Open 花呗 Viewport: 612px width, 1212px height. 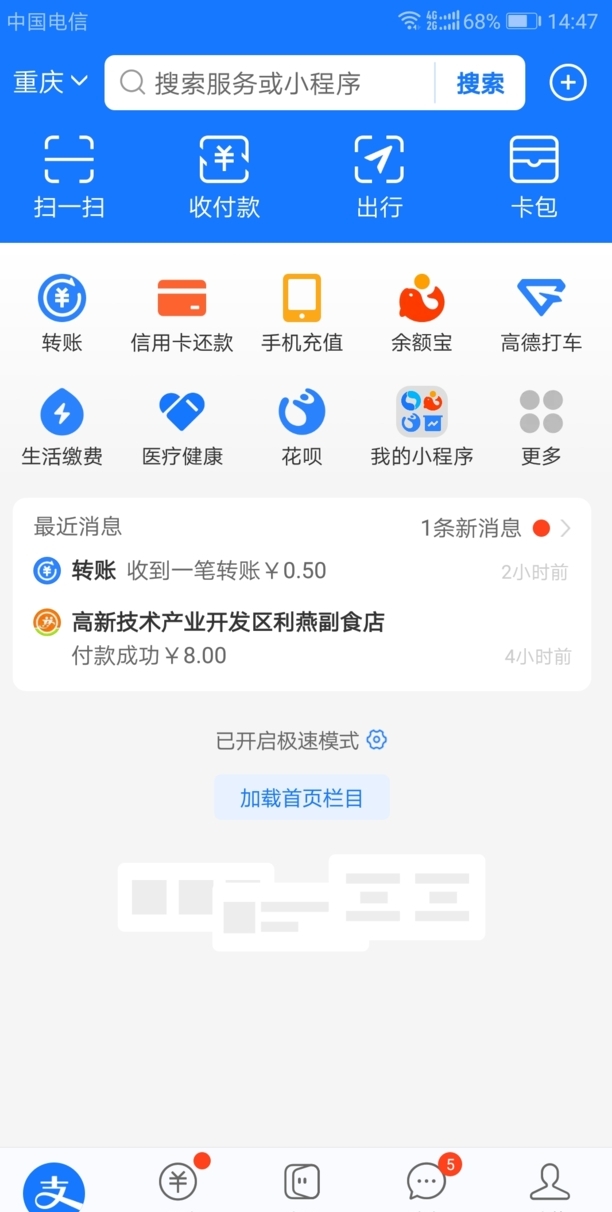[x=302, y=427]
